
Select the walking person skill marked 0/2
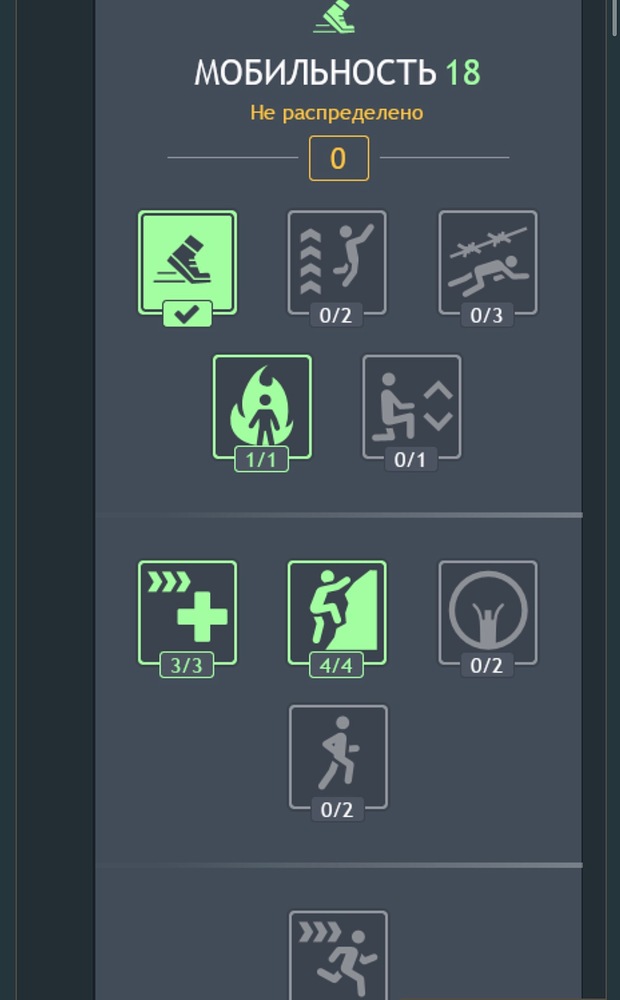coord(337,757)
